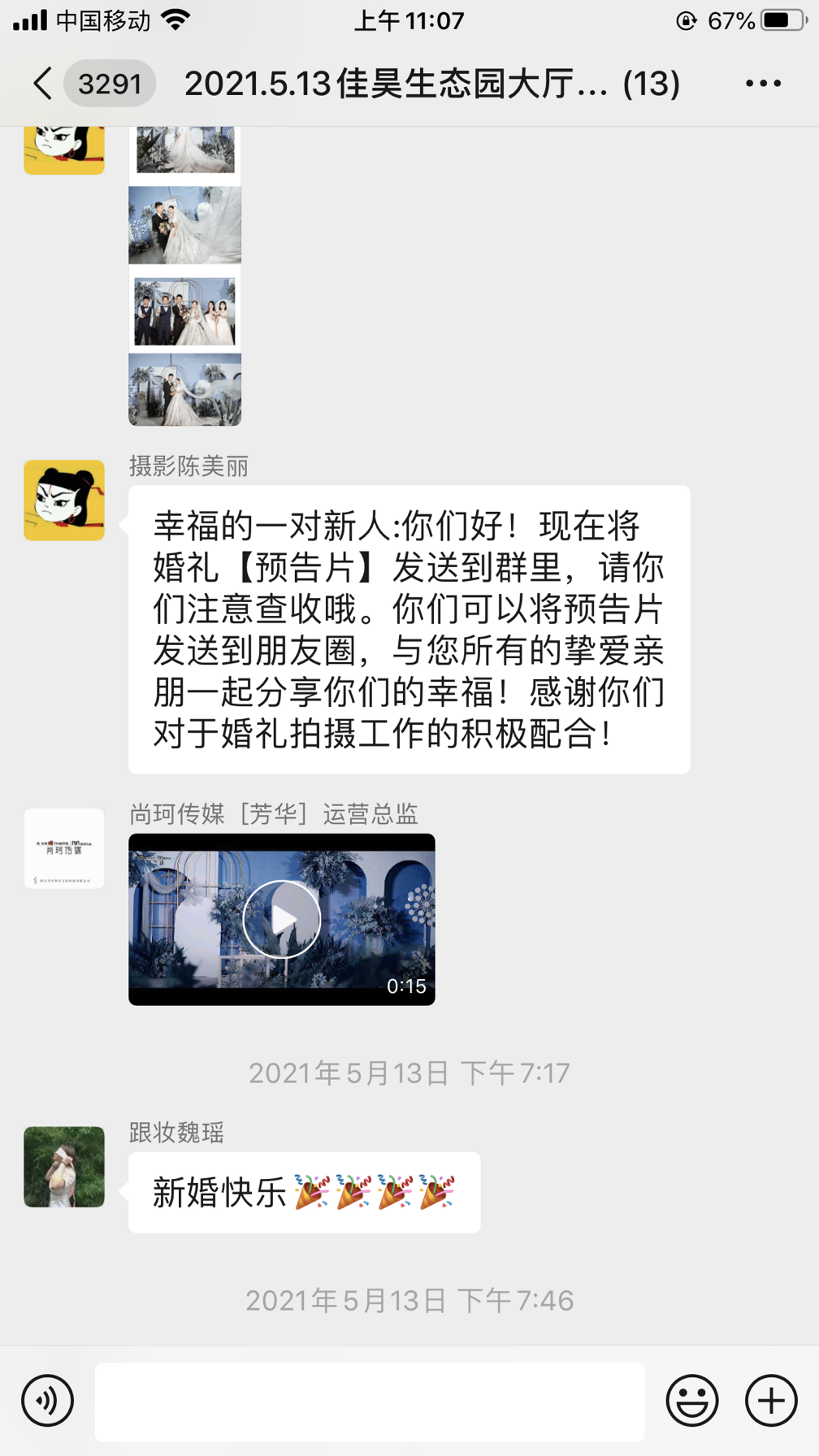View profile of 尚珂传媒 运营总监
Screen dimensions: 819x1456
(x=64, y=848)
